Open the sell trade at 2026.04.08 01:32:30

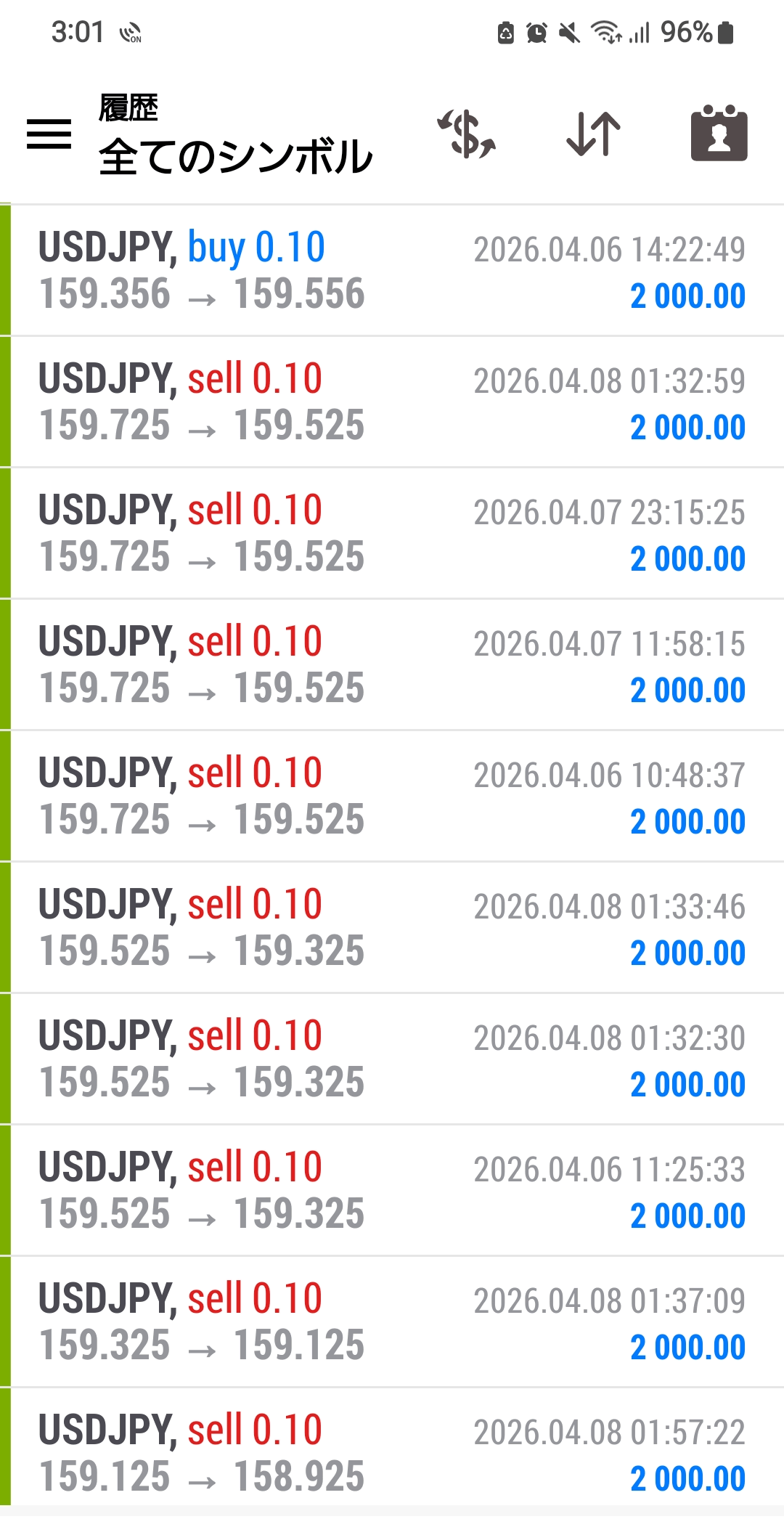[392, 1059]
